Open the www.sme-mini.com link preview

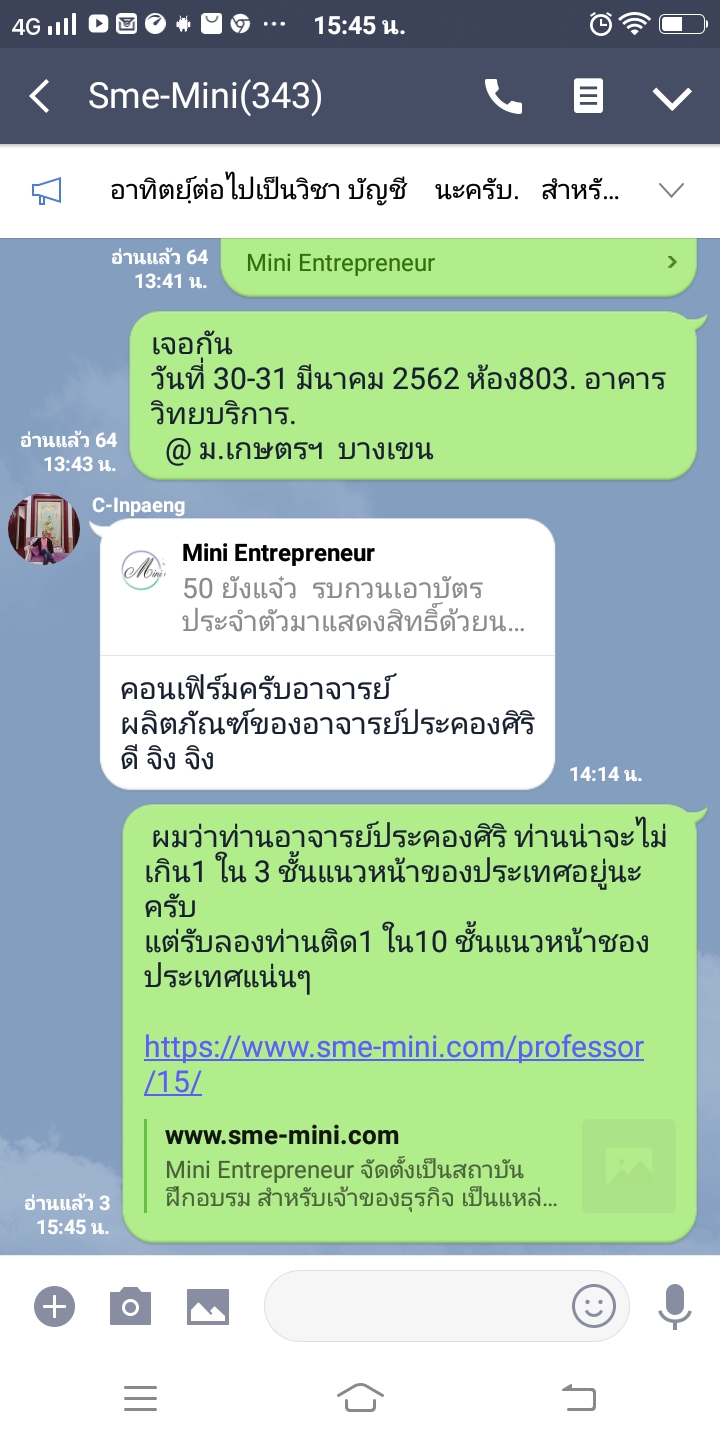point(410,1166)
